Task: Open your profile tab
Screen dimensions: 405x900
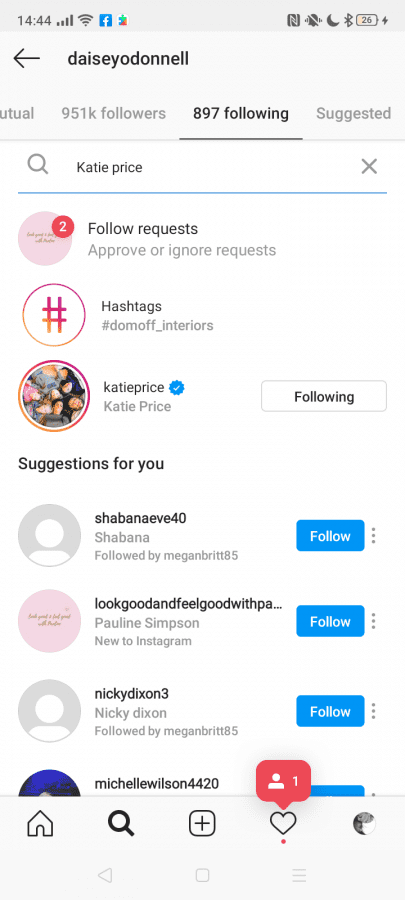Action: (x=364, y=824)
